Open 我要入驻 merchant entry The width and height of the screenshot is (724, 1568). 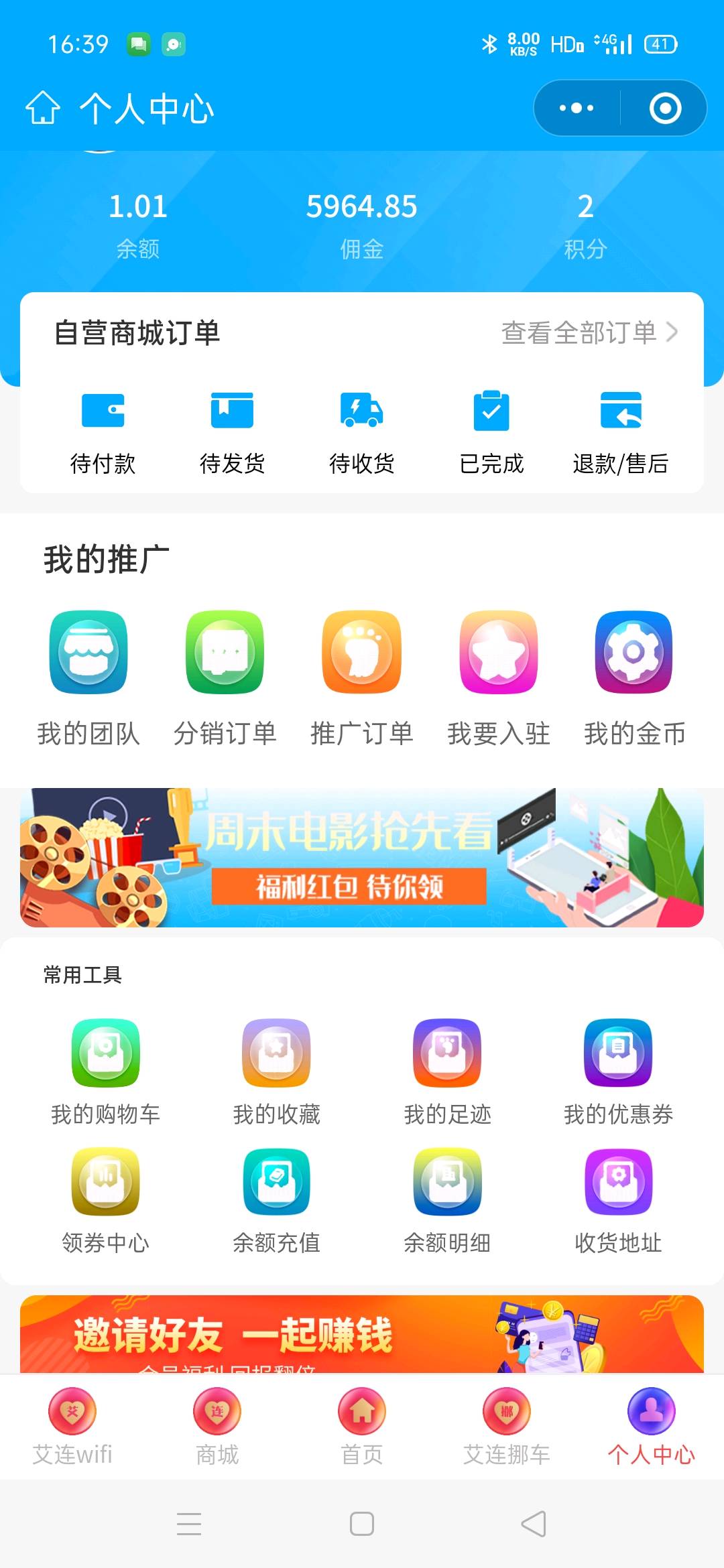[499, 678]
